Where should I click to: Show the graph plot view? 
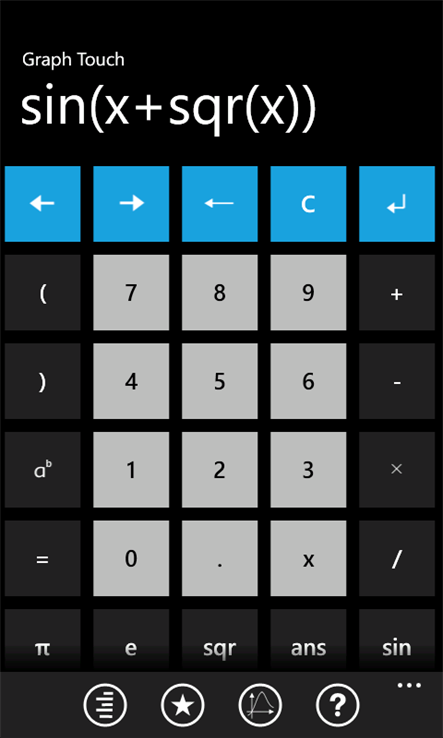click(260, 705)
